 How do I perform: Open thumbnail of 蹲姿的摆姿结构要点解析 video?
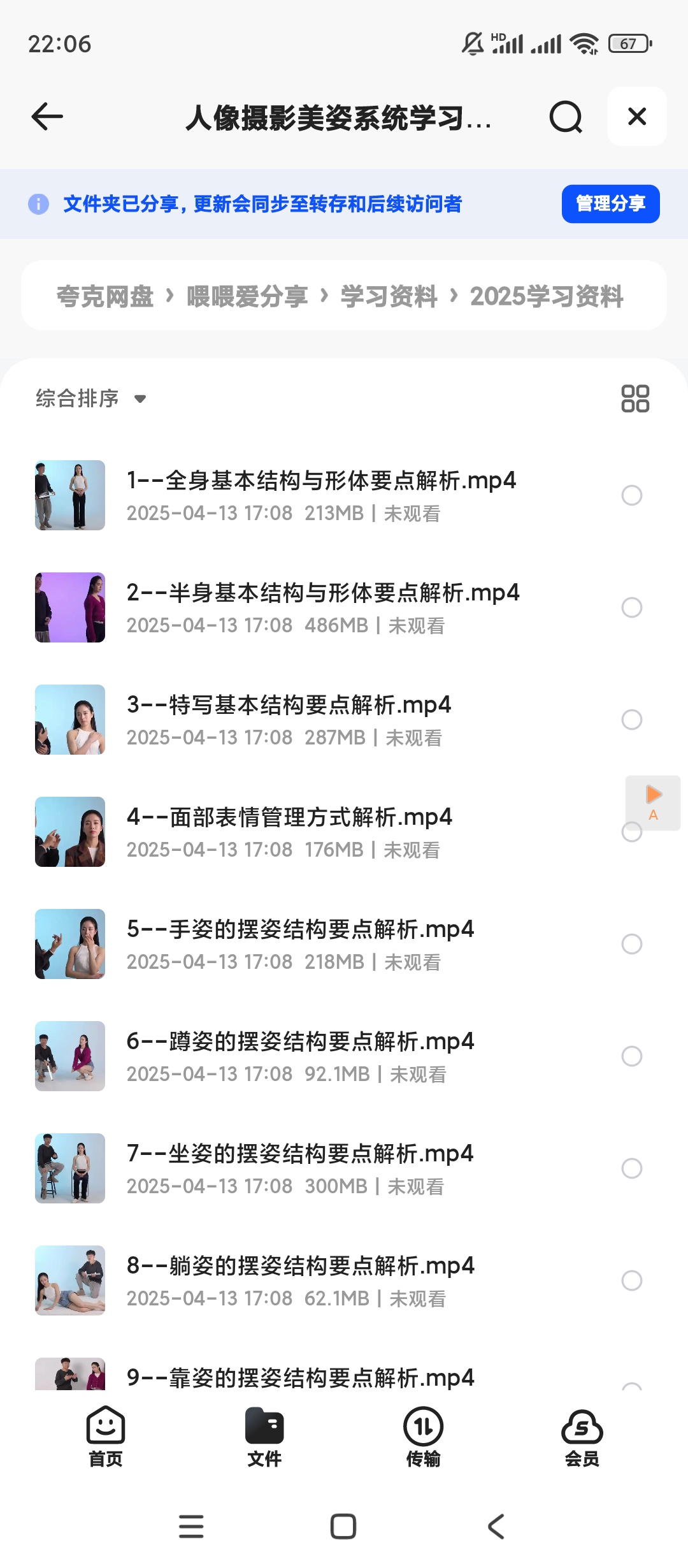(69, 1056)
